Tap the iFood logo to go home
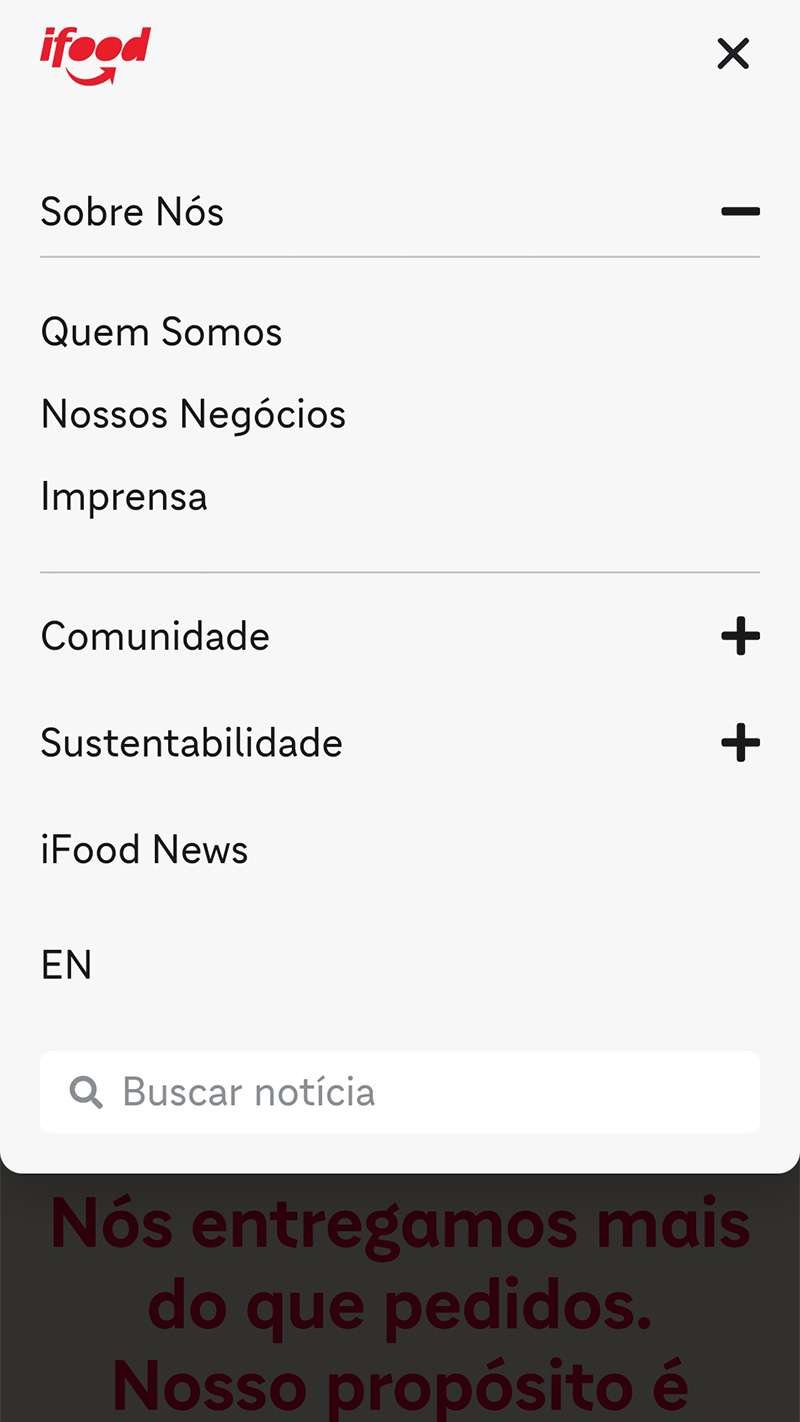The height and width of the screenshot is (1422, 800). [96, 55]
